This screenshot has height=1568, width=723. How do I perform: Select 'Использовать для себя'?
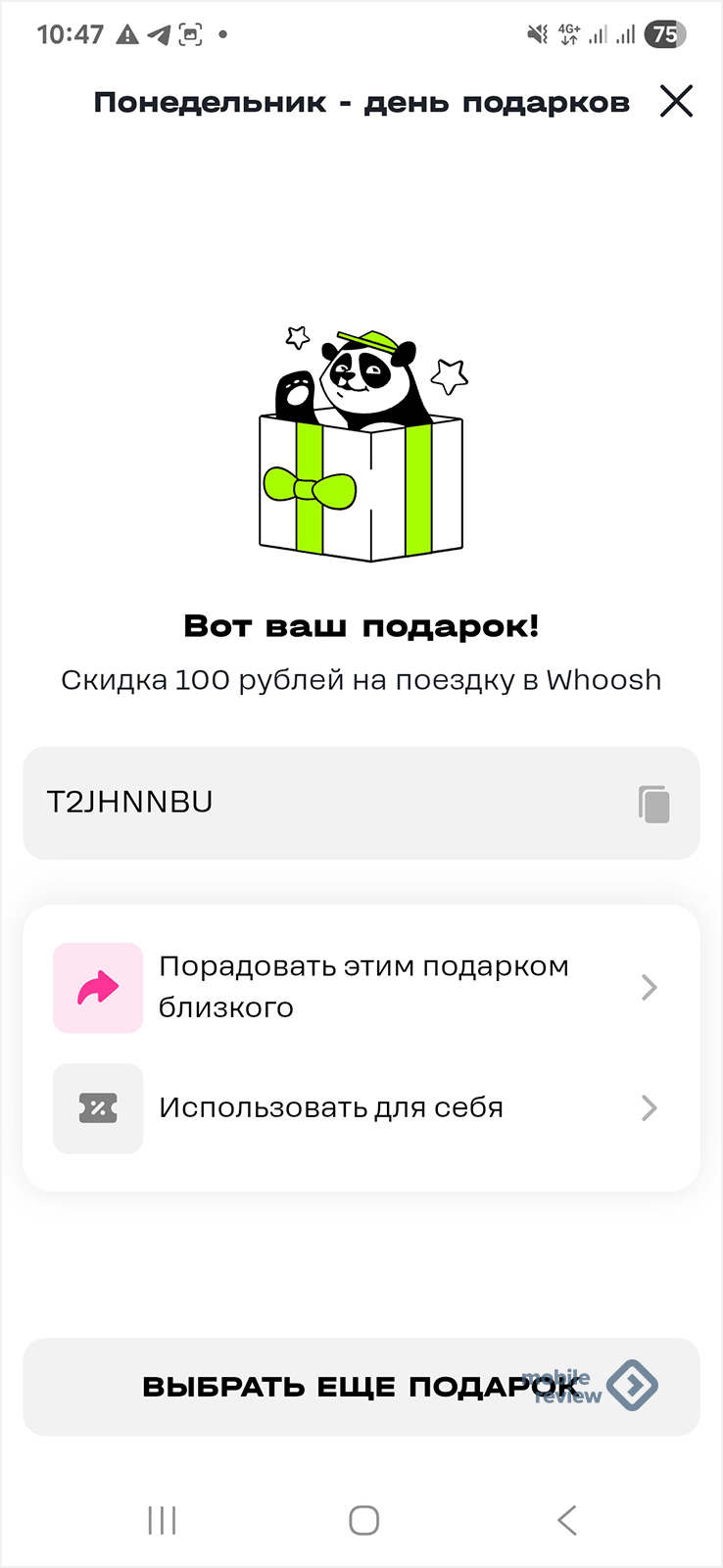[x=361, y=1108]
